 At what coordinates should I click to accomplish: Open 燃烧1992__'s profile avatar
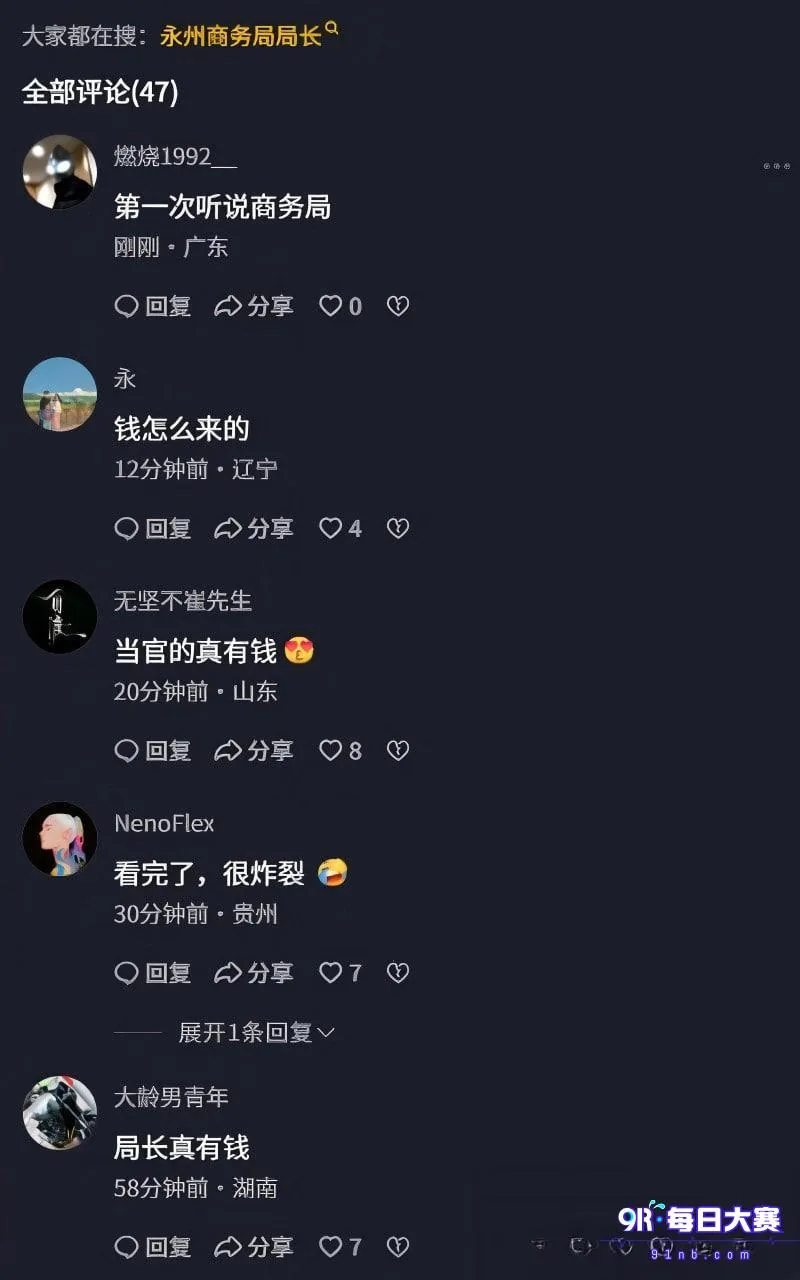click(60, 172)
